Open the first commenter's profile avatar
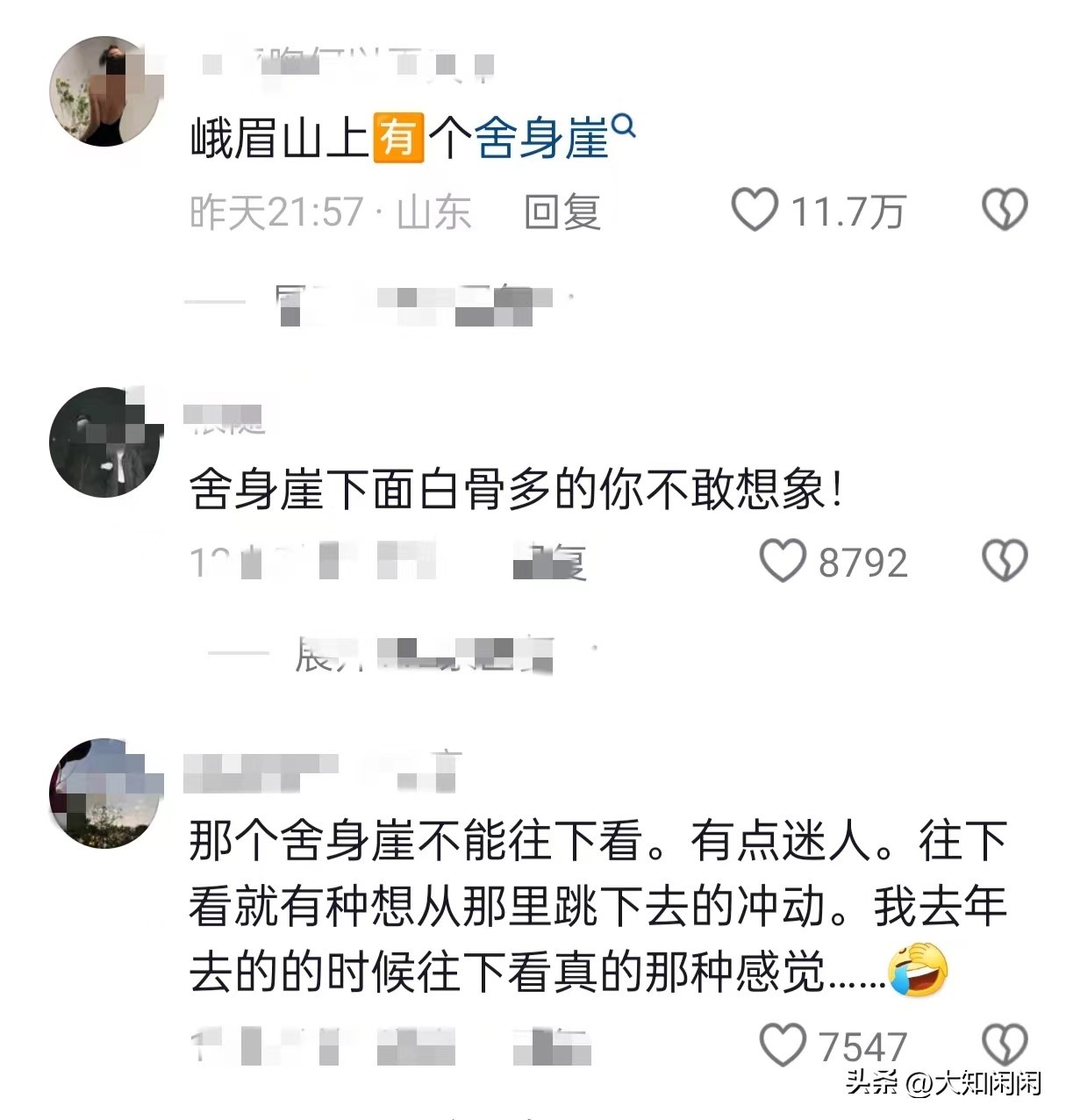Screen dimensions: 1066x1120 click(104, 91)
